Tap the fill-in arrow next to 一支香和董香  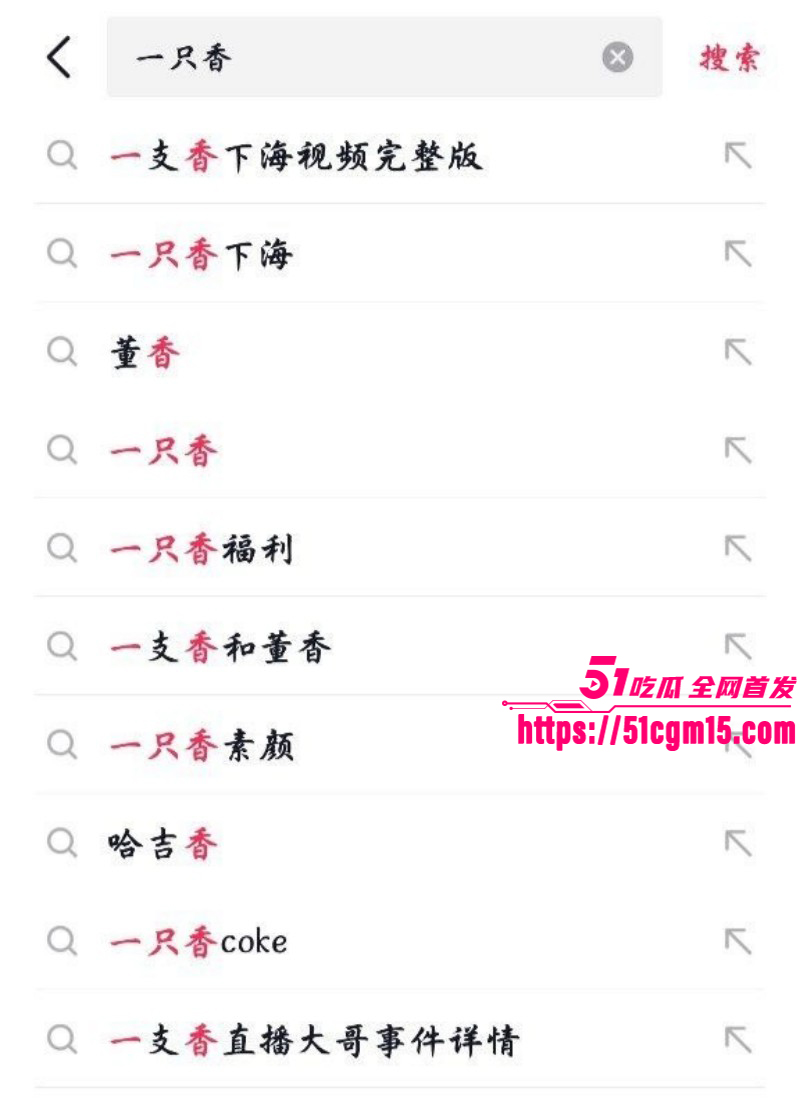pyautogui.click(x=738, y=647)
